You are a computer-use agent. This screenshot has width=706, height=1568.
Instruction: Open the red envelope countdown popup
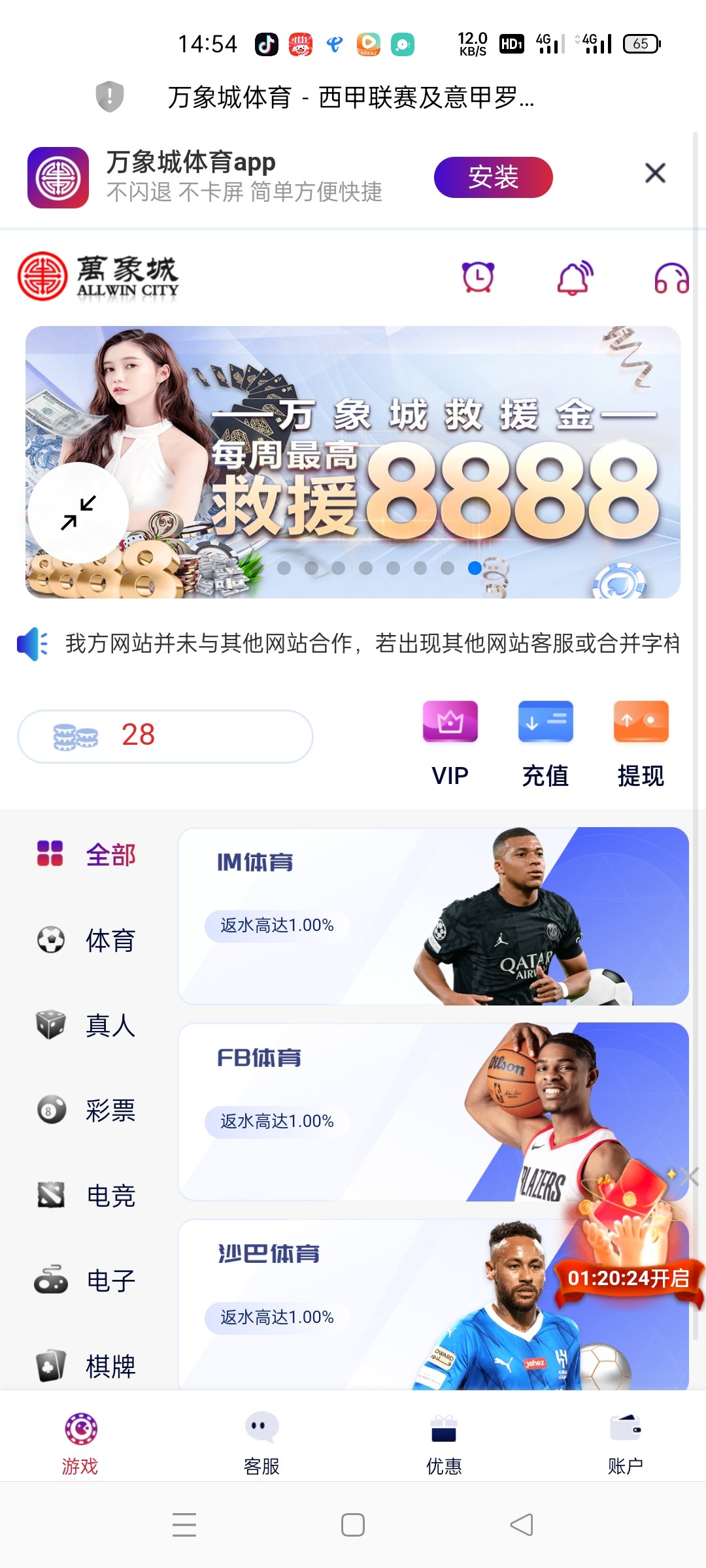pyautogui.click(x=628, y=1241)
